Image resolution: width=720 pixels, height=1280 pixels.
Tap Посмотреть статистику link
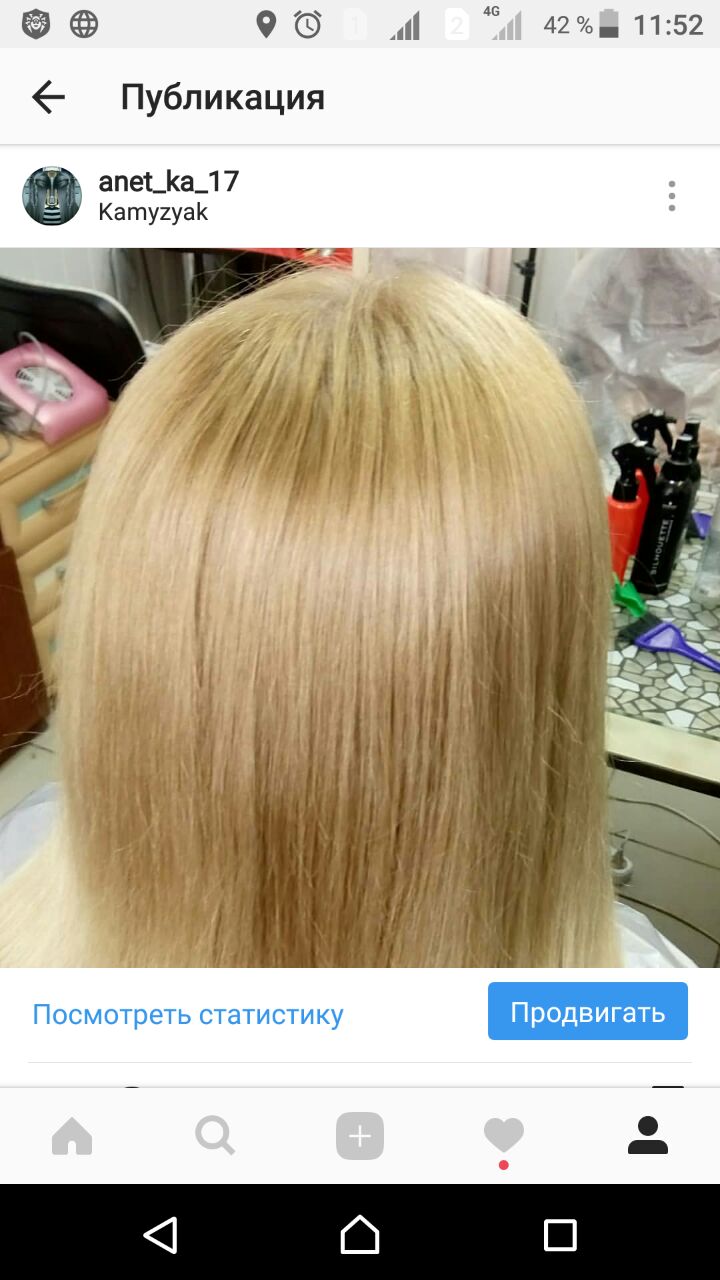[188, 1014]
